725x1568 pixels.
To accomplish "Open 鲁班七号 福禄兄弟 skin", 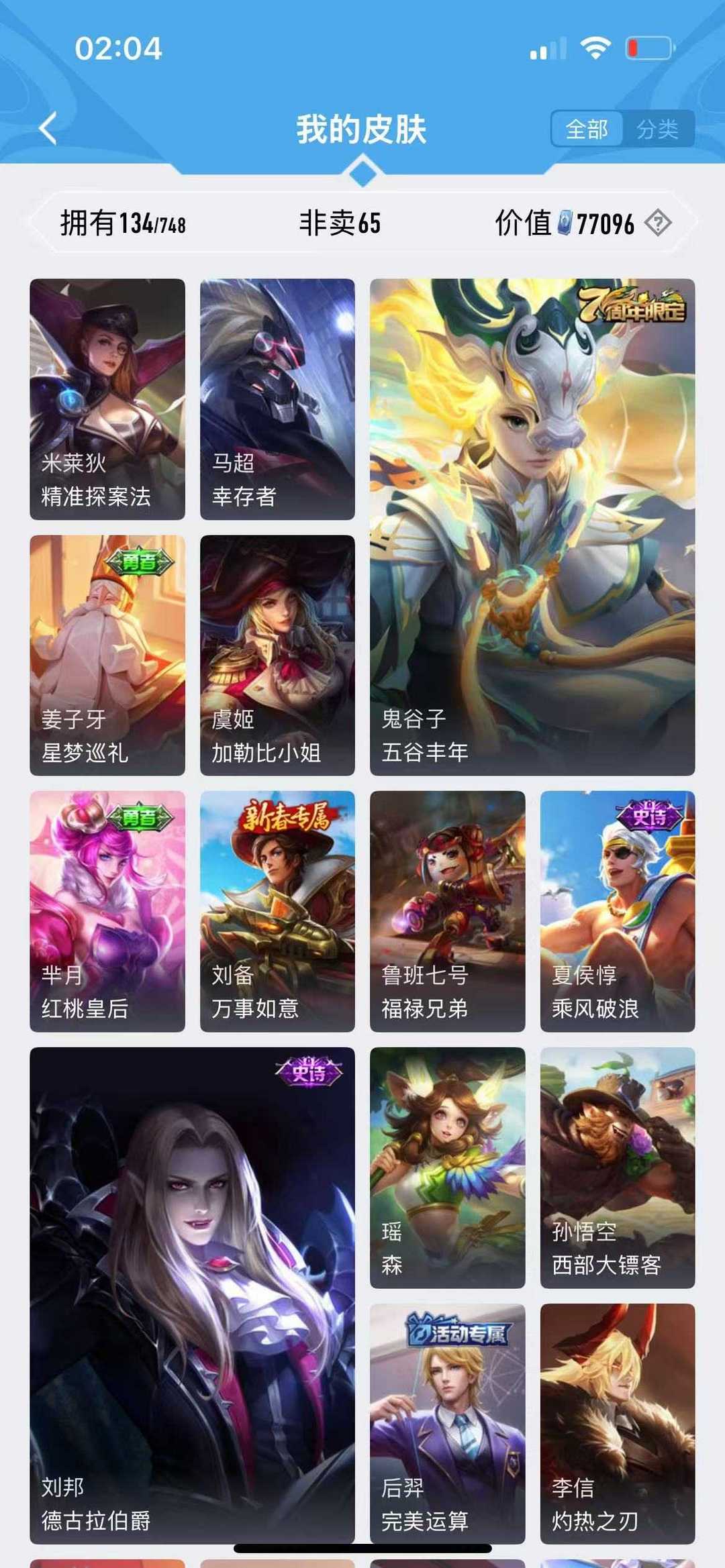I will pyautogui.click(x=447, y=911).
